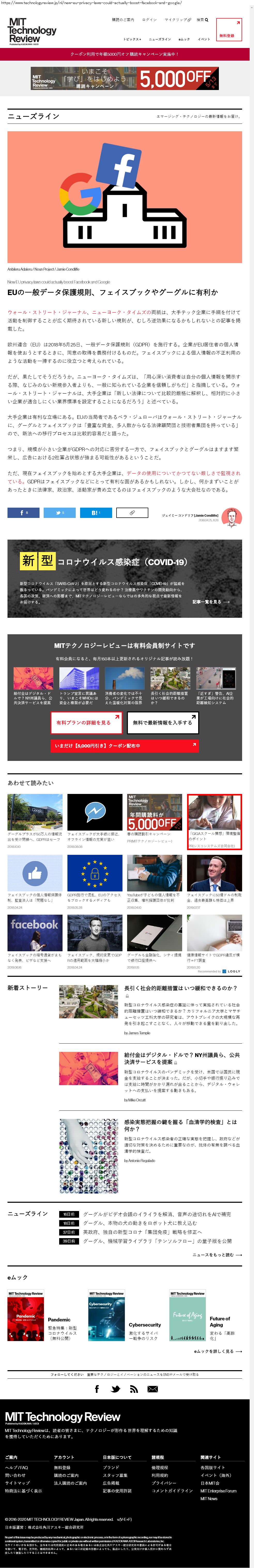Share the article on Twitter
The height and width of the screenshot is (1568, 254).
[59, 513]
